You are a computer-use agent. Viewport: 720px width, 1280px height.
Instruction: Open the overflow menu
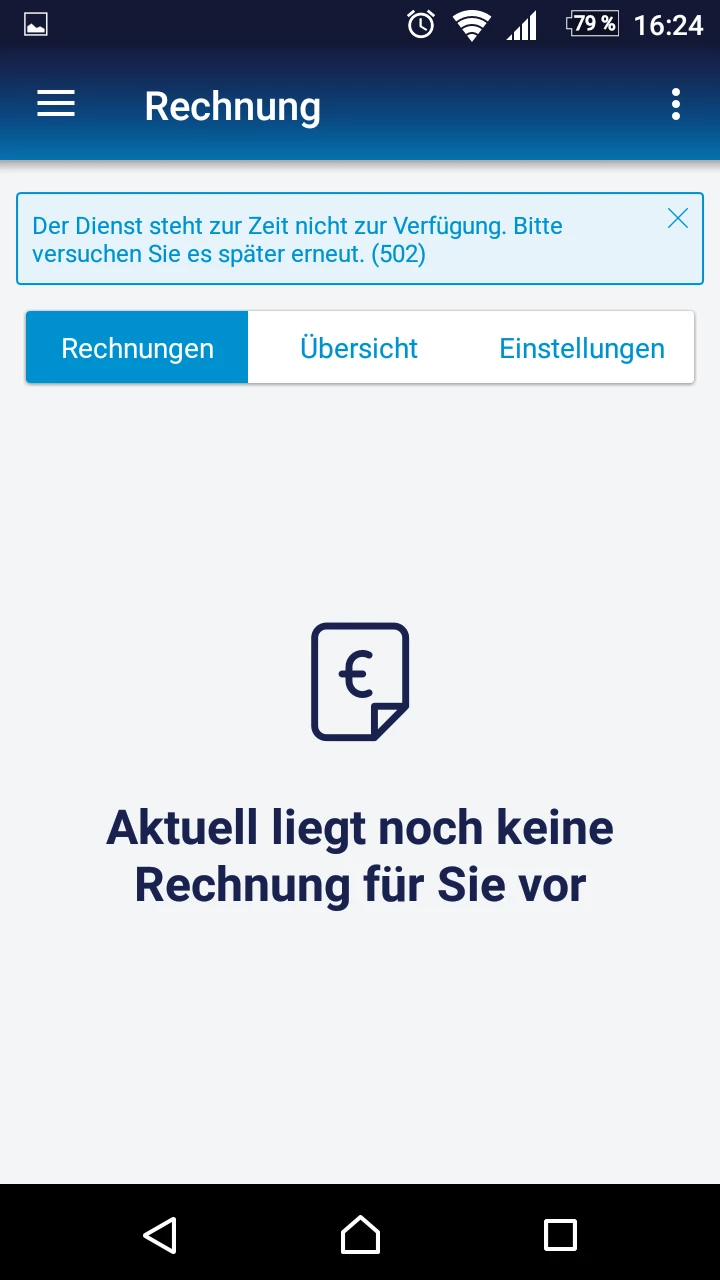tap(676, 104)
